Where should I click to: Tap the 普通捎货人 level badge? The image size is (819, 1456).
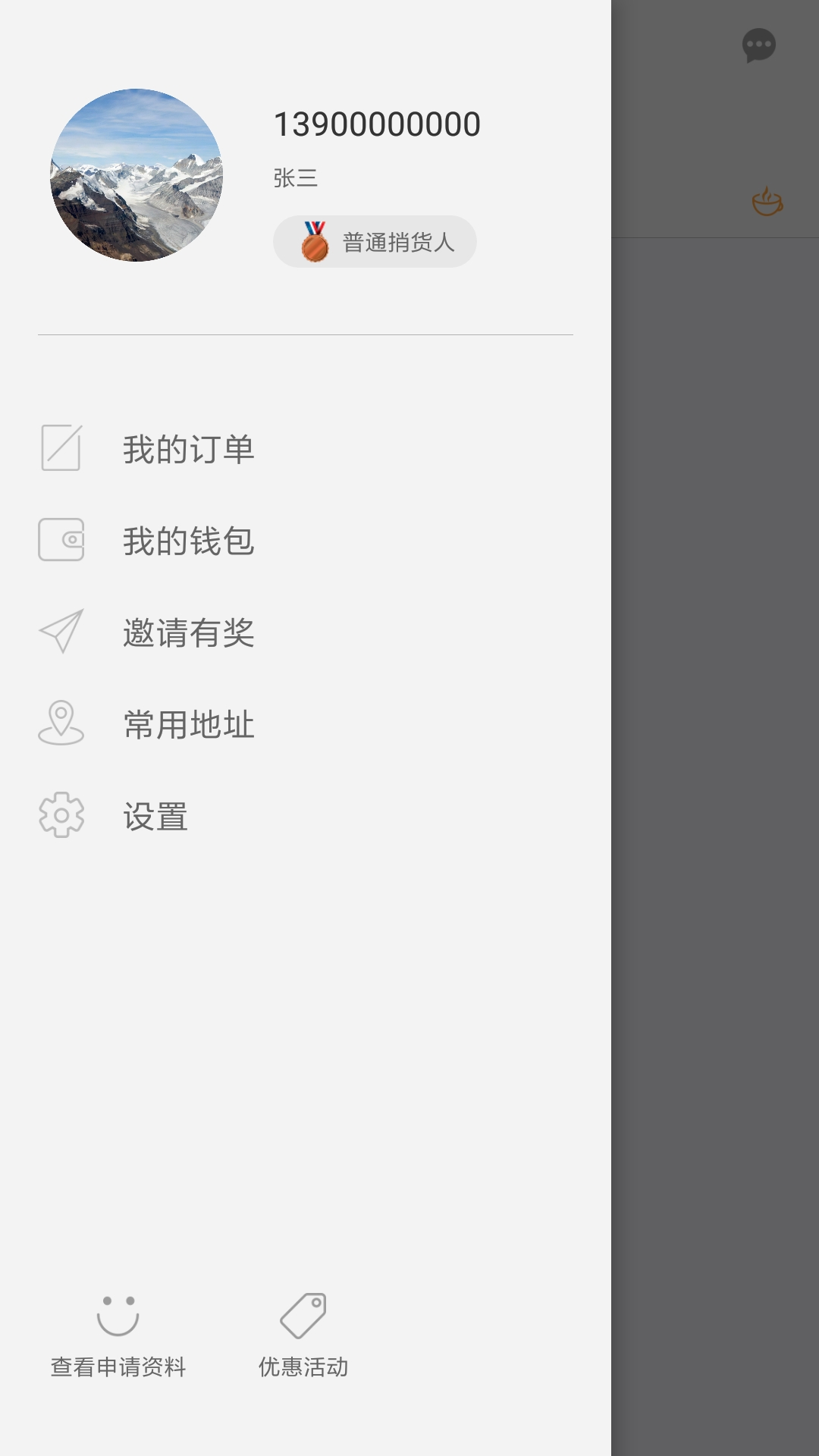375,242
